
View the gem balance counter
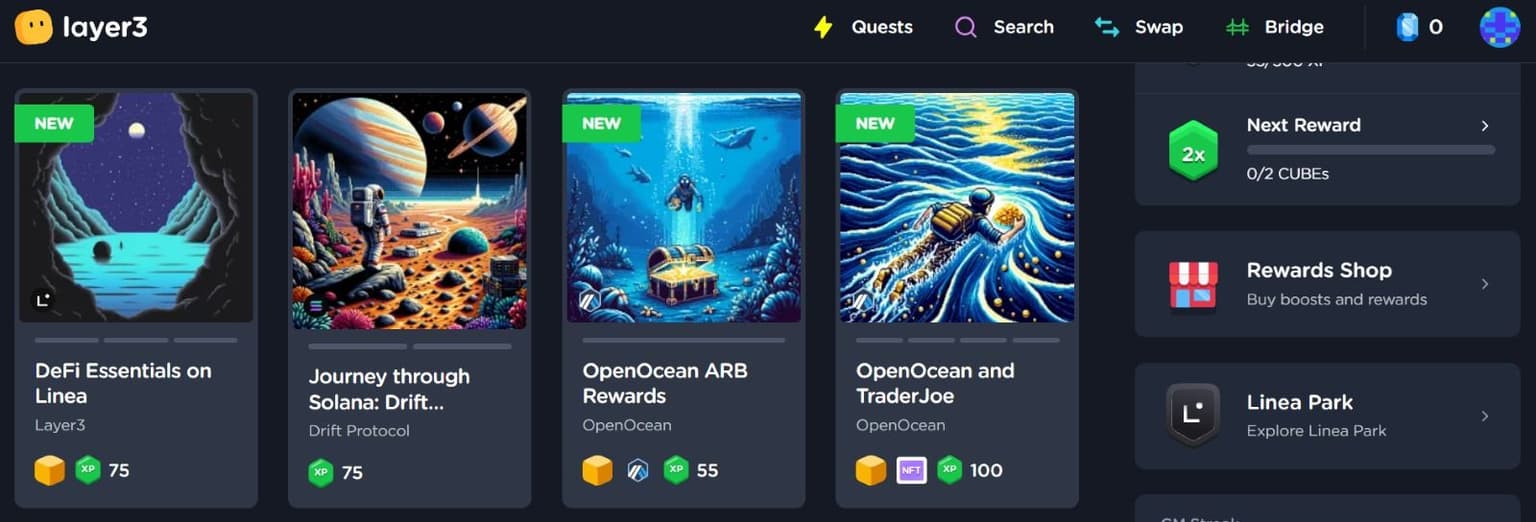[1420, 27]
